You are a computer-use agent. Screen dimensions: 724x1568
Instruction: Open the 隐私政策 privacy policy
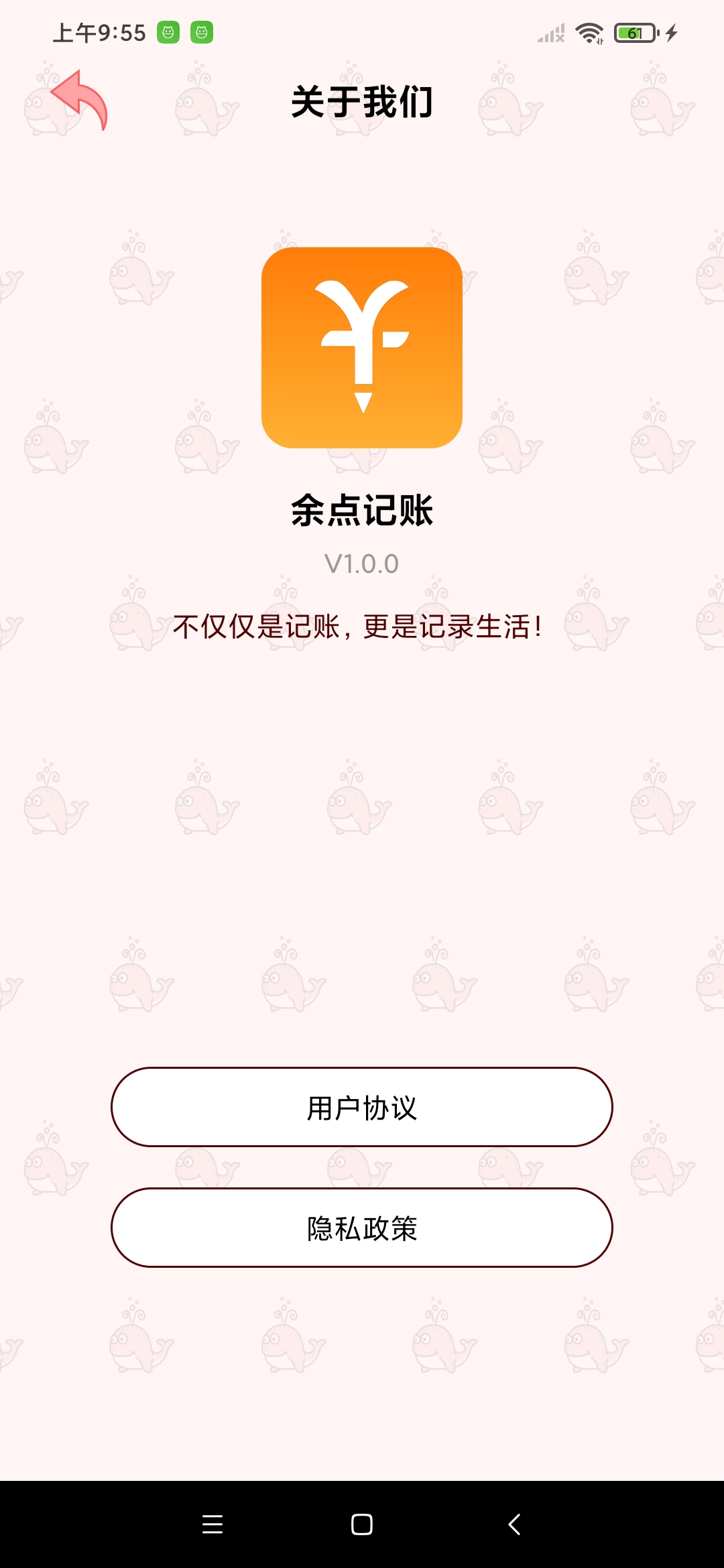pyautogui.click(x=362, y=1228)
